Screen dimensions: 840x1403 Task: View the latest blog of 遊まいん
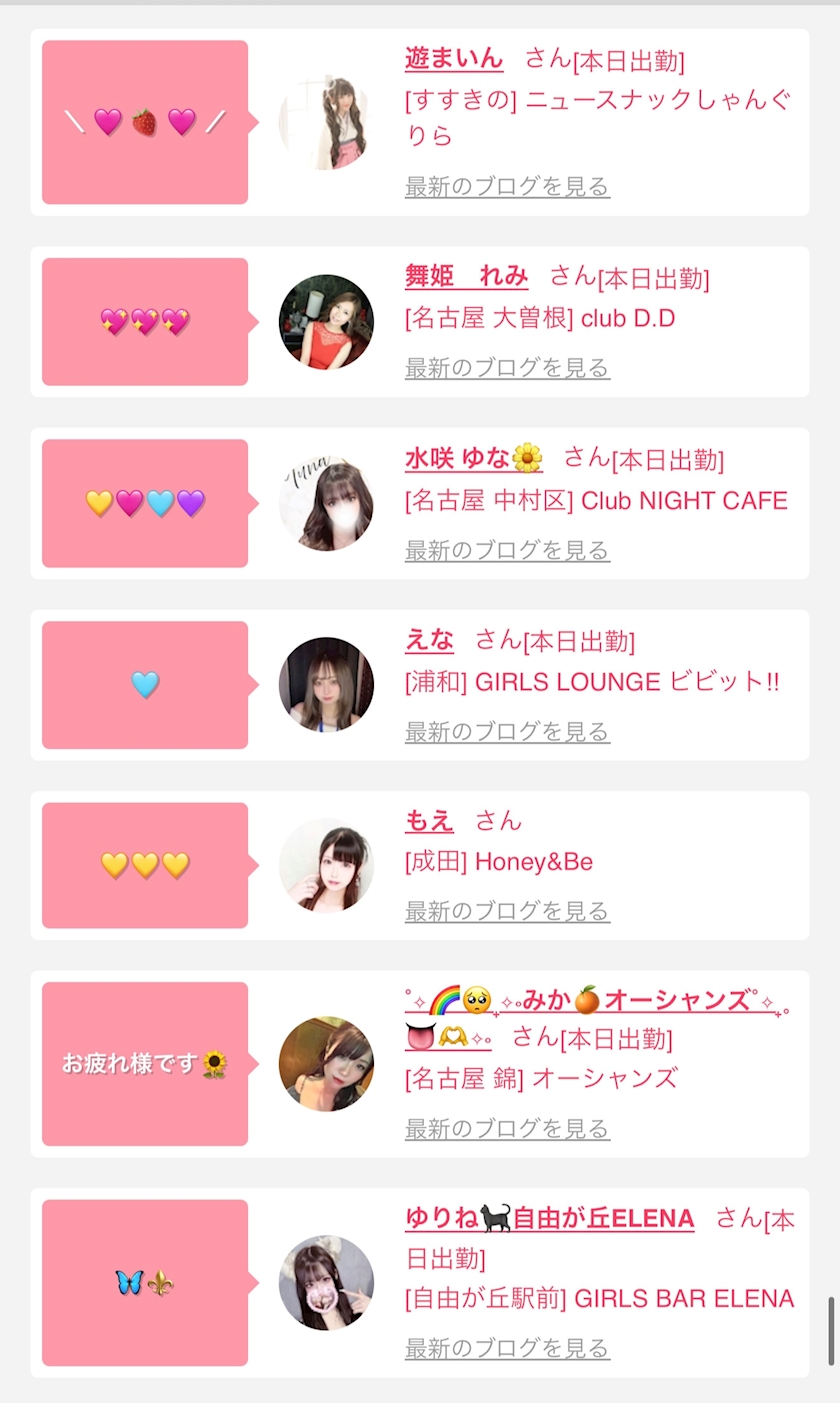click(x=507, y=186)
